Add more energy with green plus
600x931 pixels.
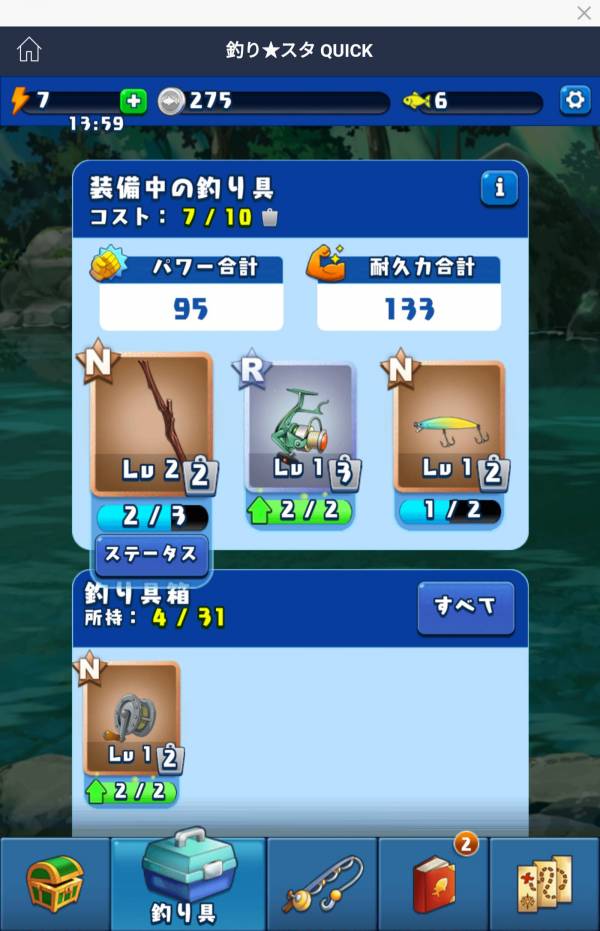[x=133, y=101]
